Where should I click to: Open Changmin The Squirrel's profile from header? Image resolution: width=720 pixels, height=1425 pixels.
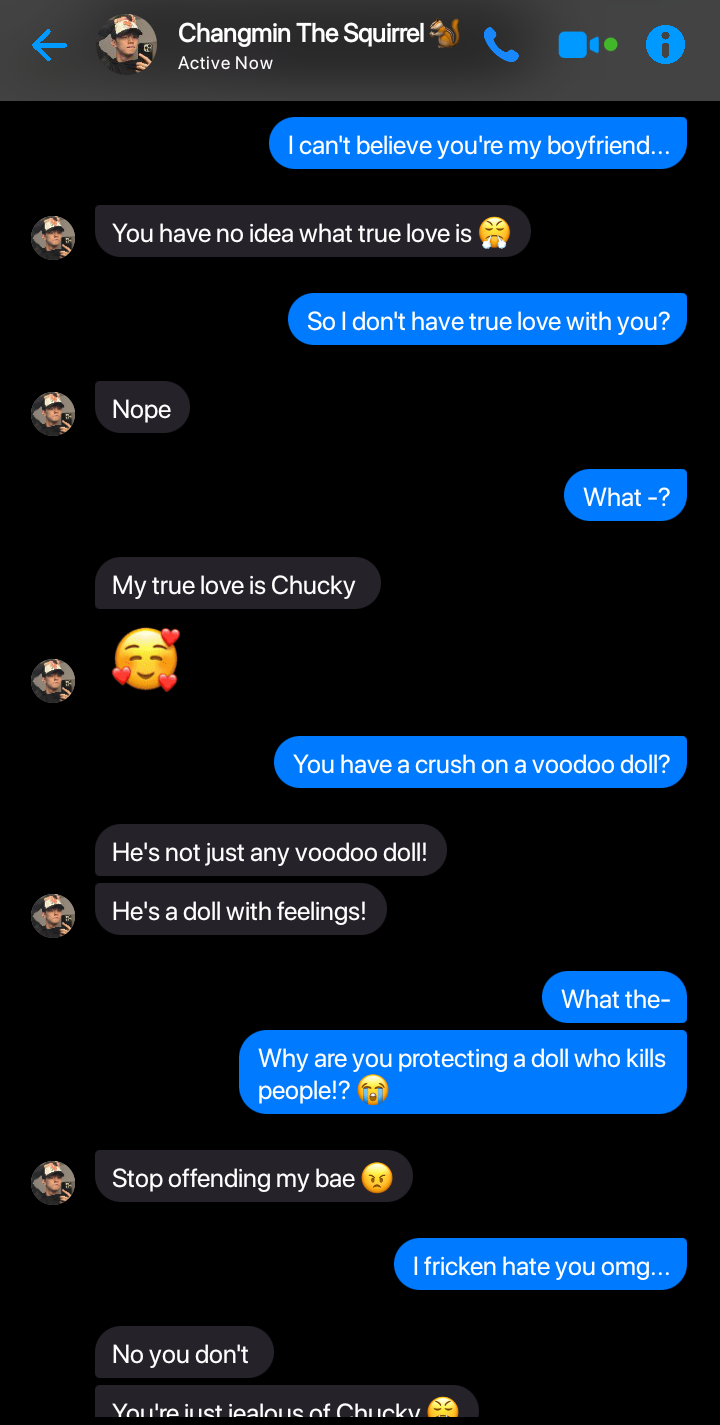(318, 34)
